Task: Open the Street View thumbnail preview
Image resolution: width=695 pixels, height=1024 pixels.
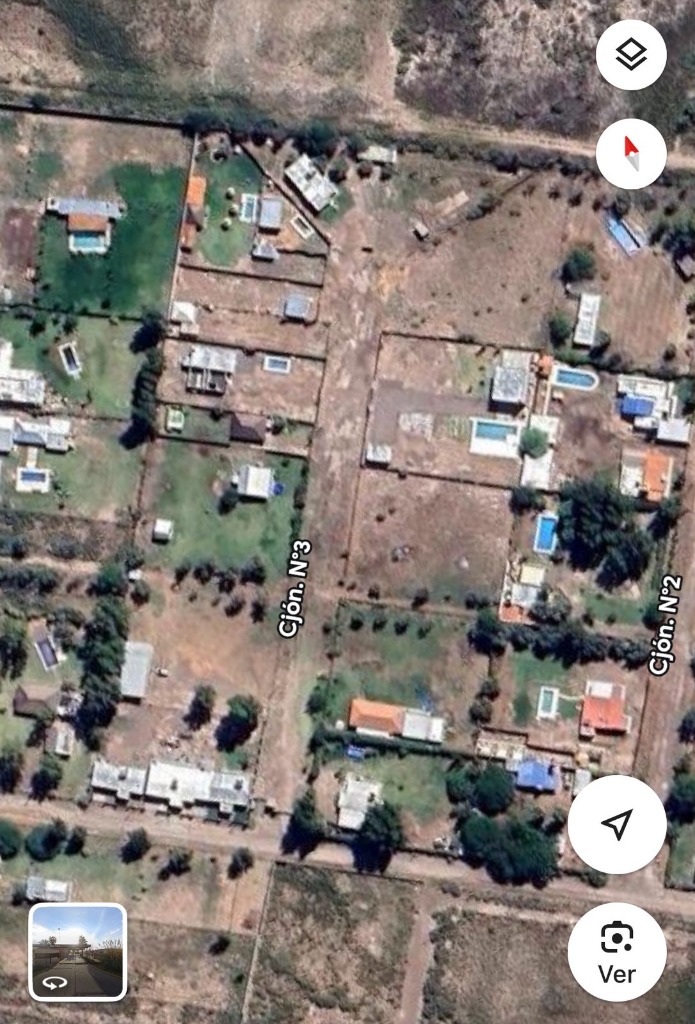Action: pos(78,951)
